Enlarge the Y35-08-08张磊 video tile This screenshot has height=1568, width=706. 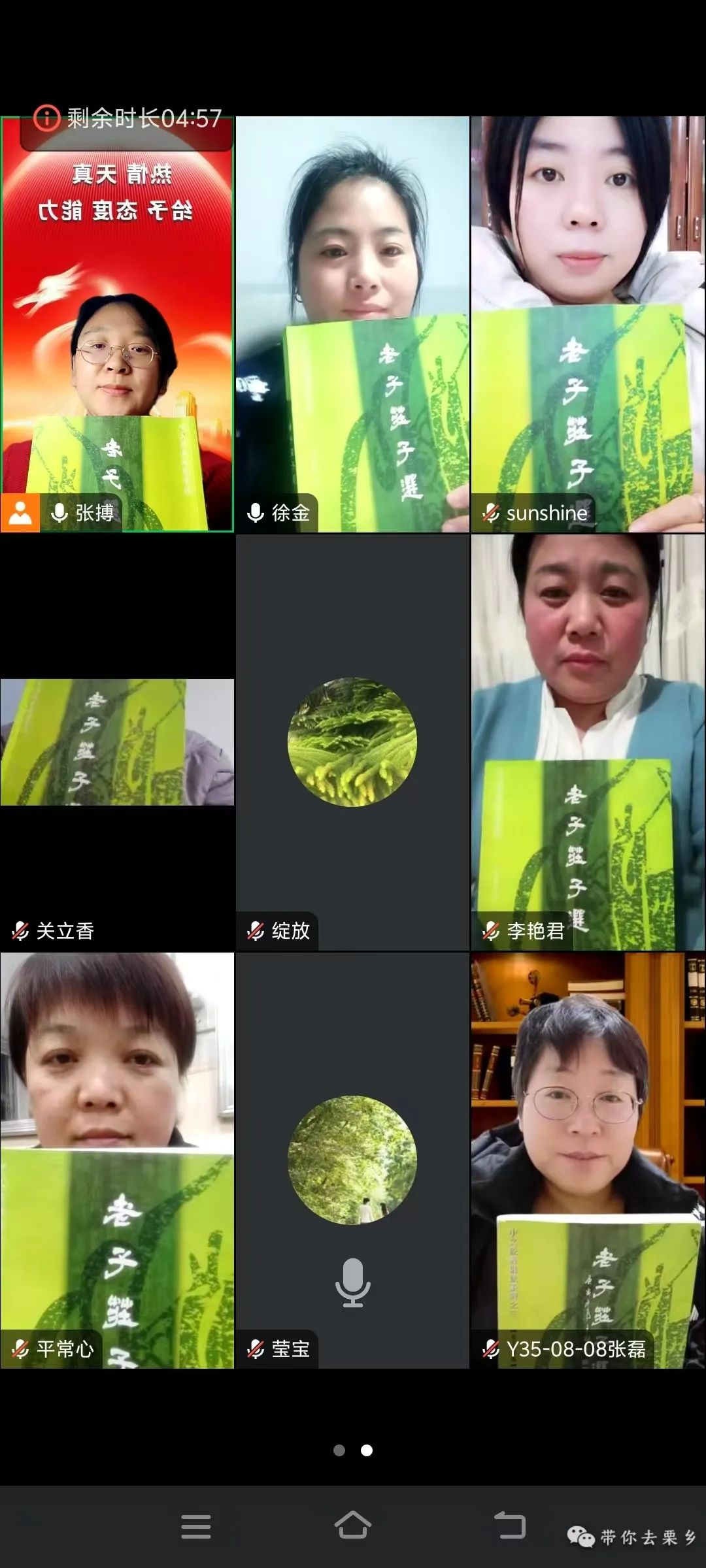588,1160
